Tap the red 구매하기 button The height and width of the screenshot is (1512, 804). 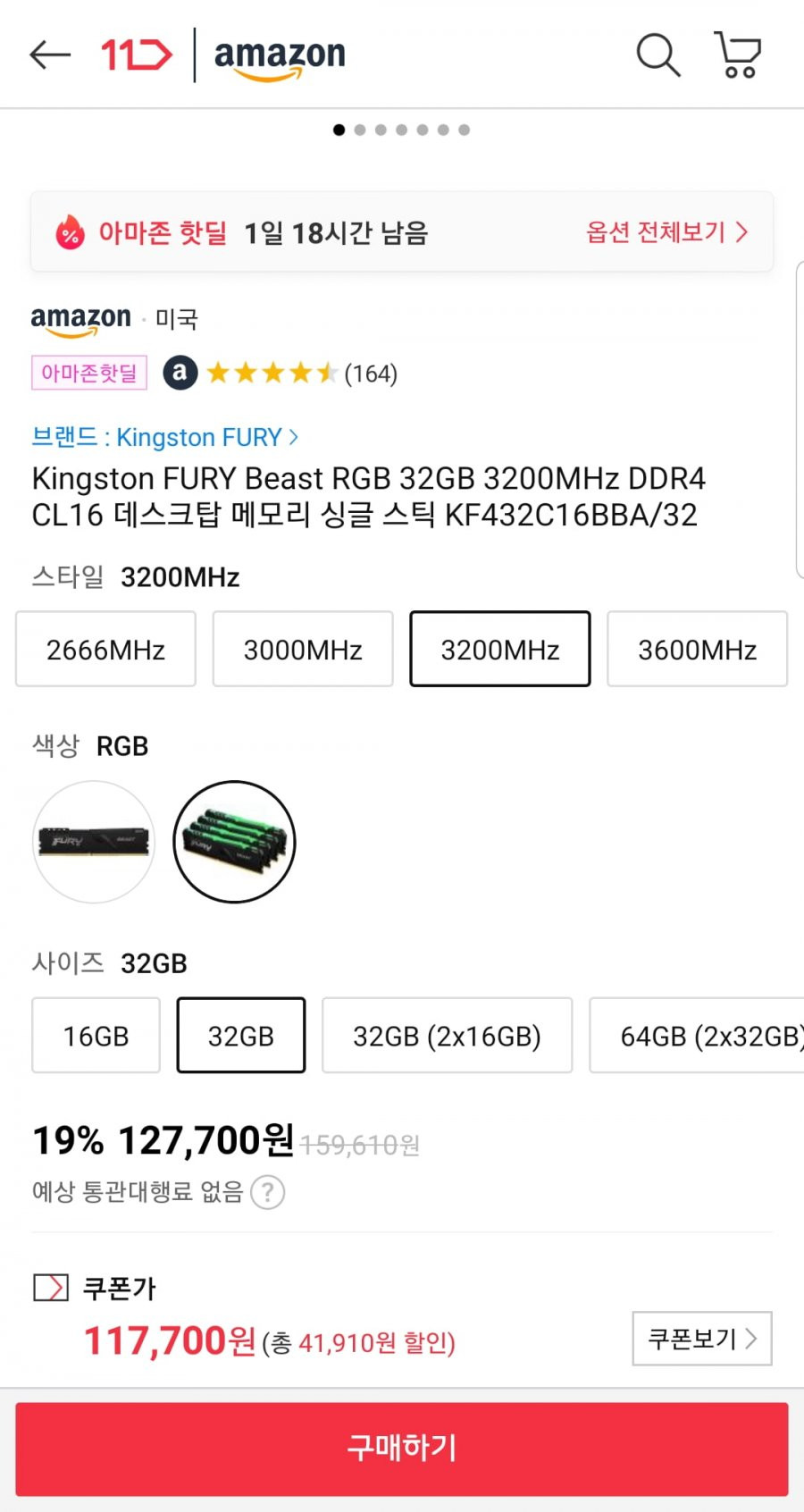pyautogui.click(x=402, y=1449)
